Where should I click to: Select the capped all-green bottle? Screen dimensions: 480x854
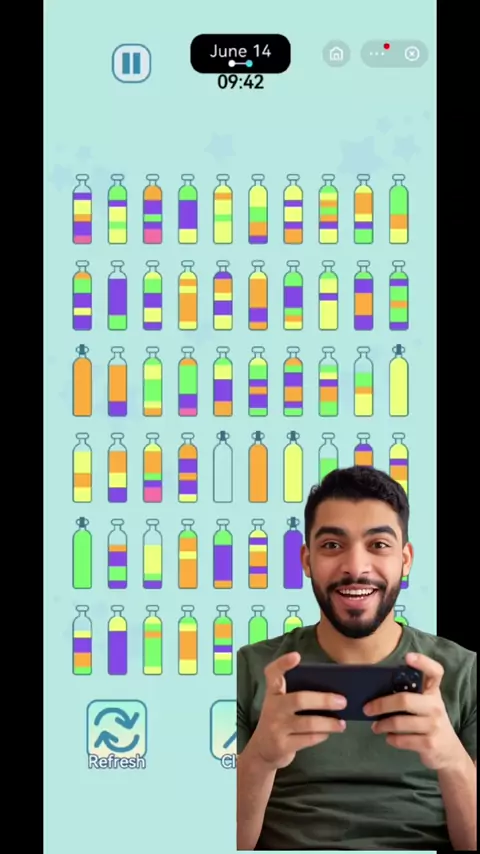click(82, 553)
